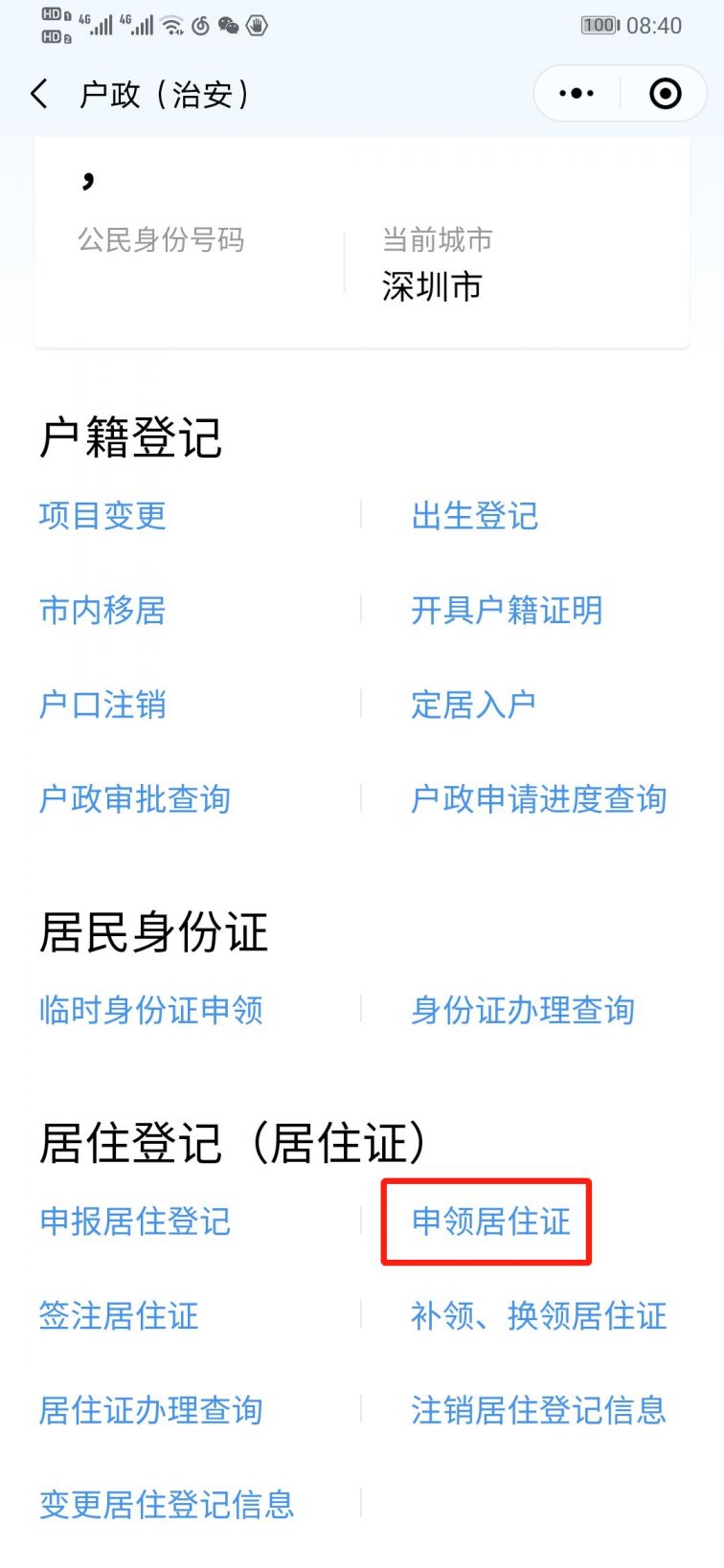724x1568 pixels.
Task: Select 补领、换领居住证
Action: click(x=539, y=1316)
